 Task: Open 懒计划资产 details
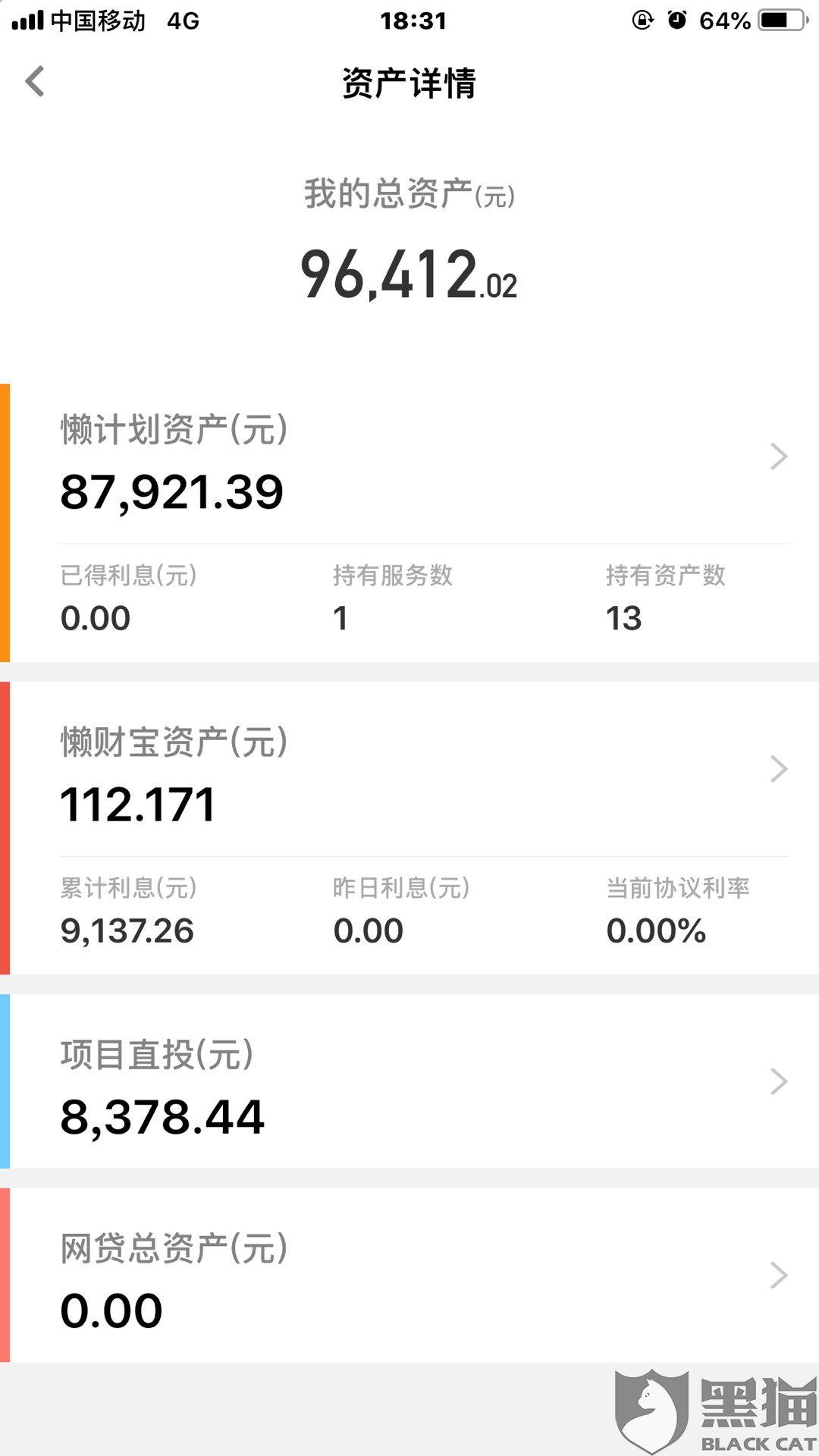[778, 457]
